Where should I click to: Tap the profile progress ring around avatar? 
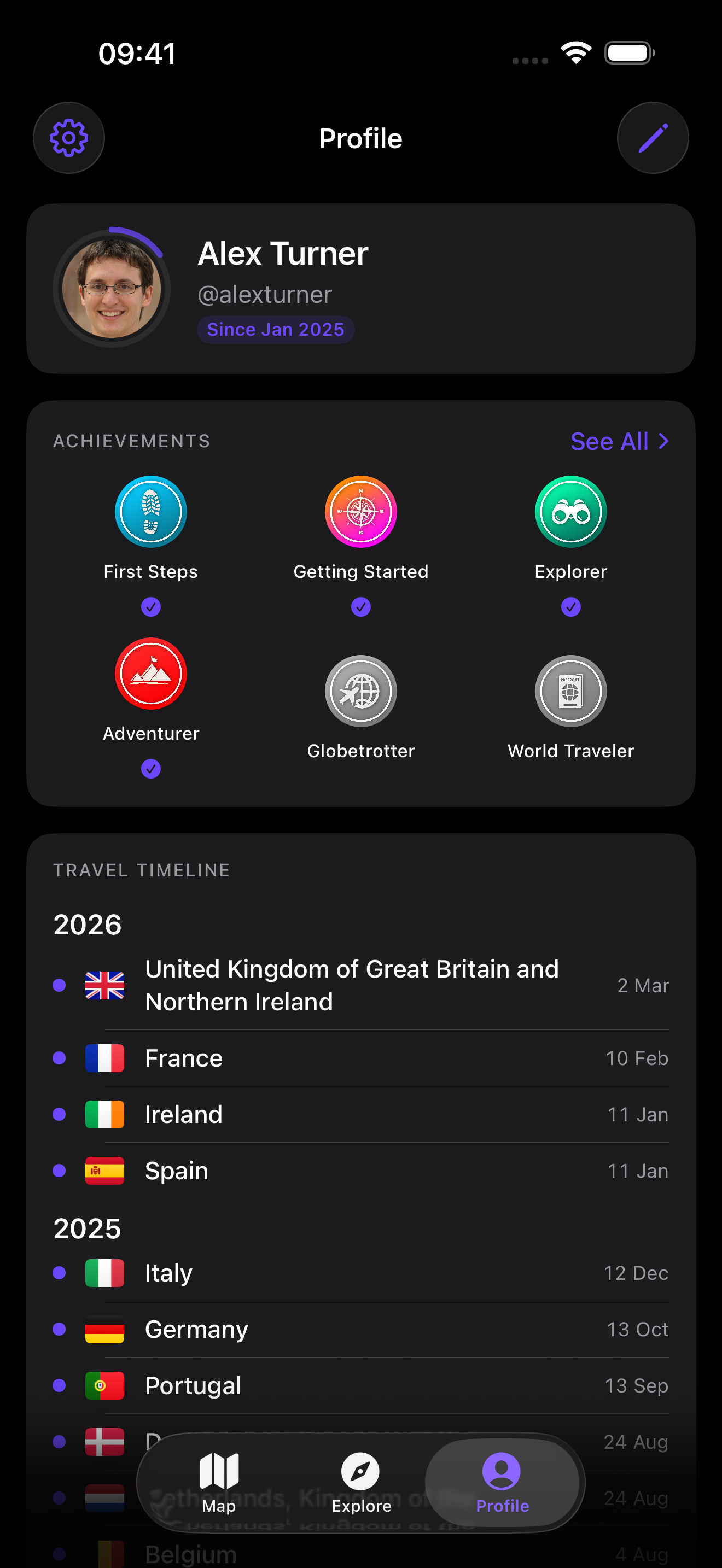(x=113, y=288)
